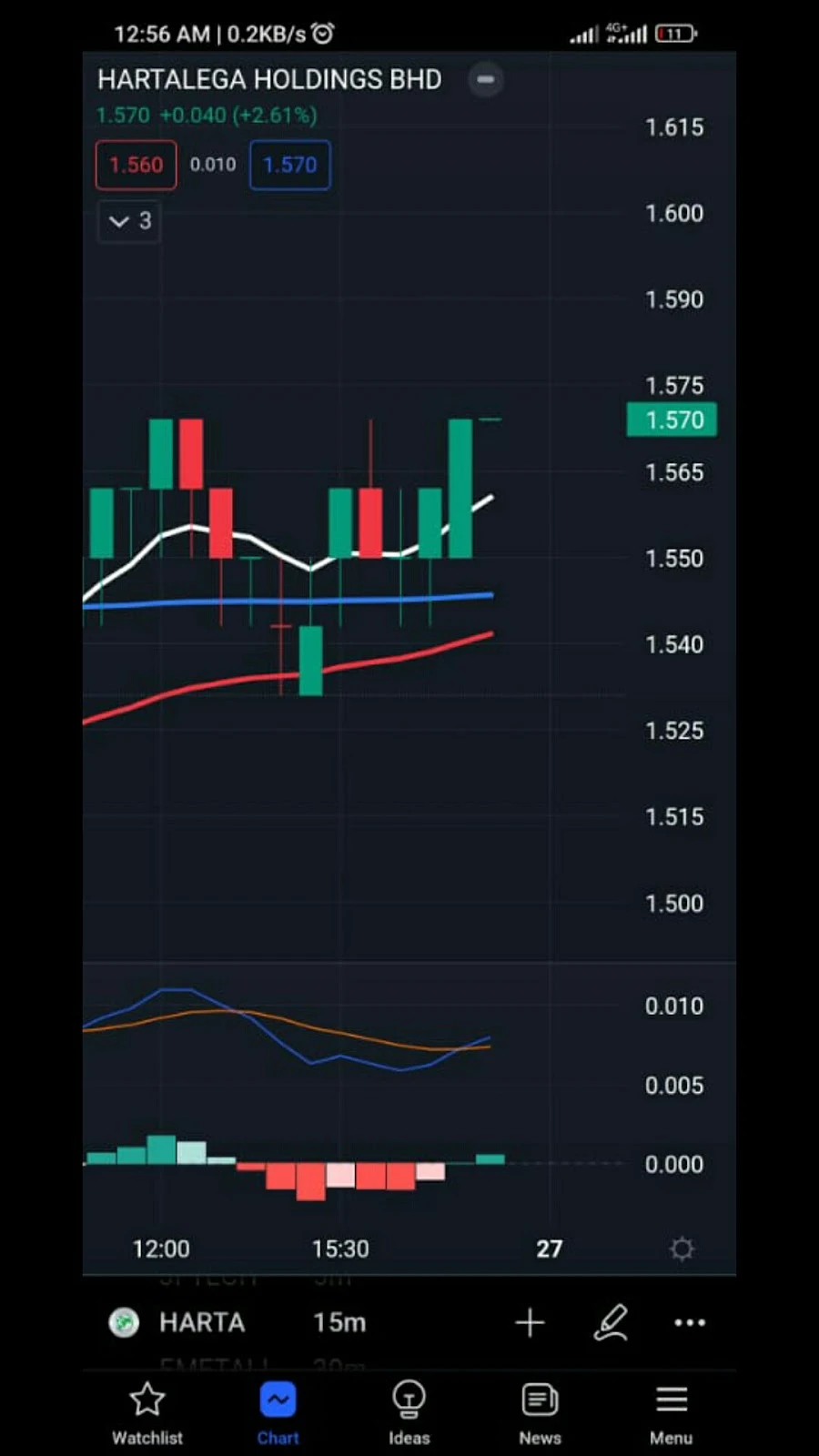The height and width of the screenshot is (1456, 819).
Task: Select the Chart tab
Action: point(278,1412)
